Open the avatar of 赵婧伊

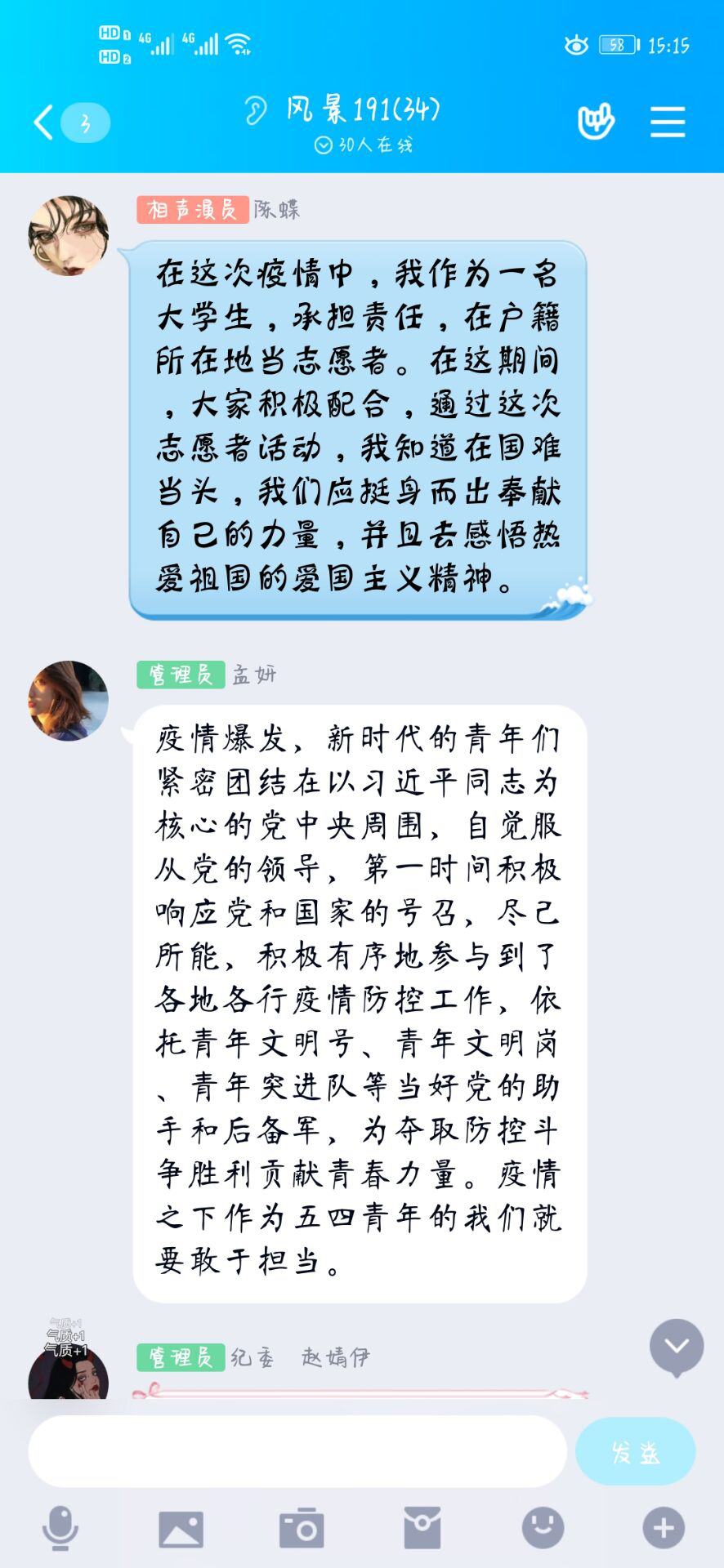tap(69, 1372)
